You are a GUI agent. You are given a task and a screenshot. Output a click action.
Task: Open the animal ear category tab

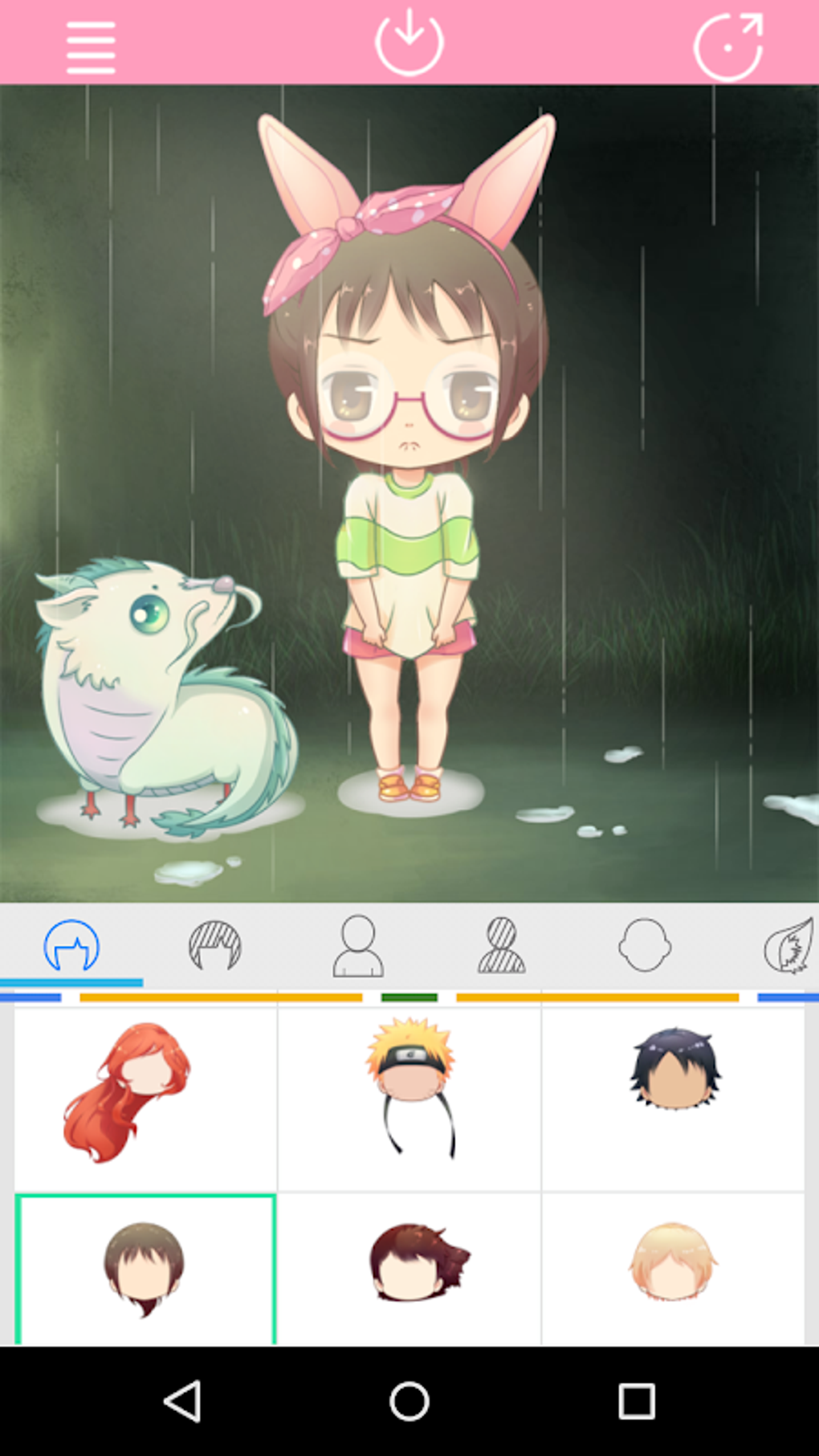point(790,945)
